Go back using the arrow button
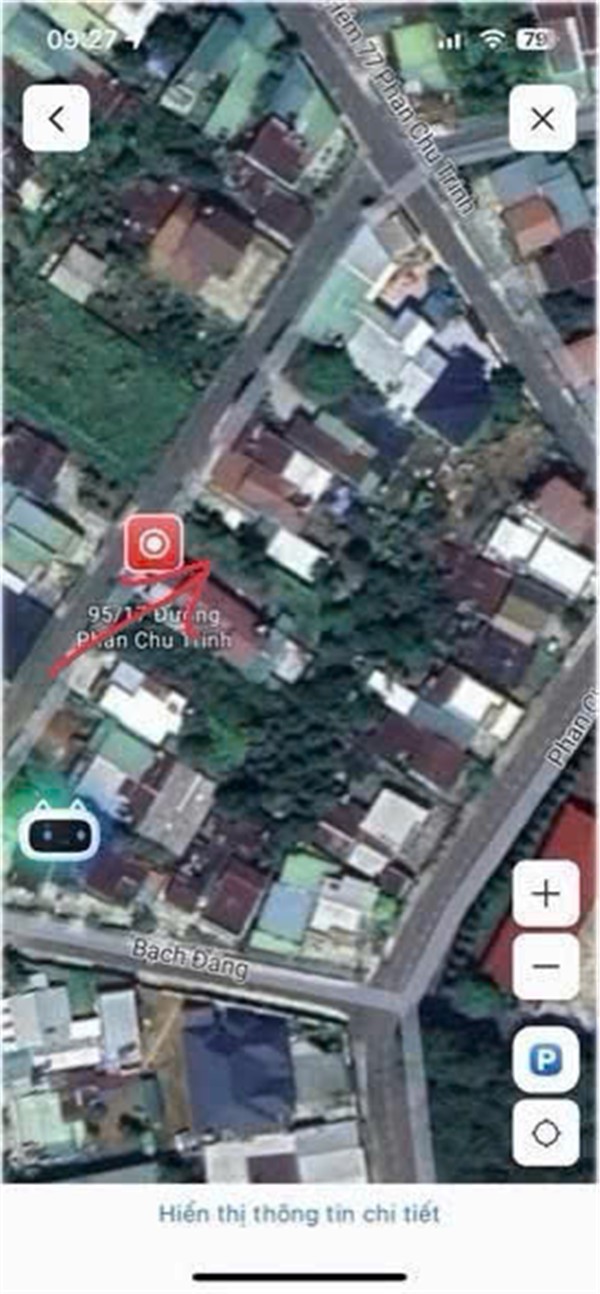The width and height of the screenshot is (600, 1294). [56, 119]
